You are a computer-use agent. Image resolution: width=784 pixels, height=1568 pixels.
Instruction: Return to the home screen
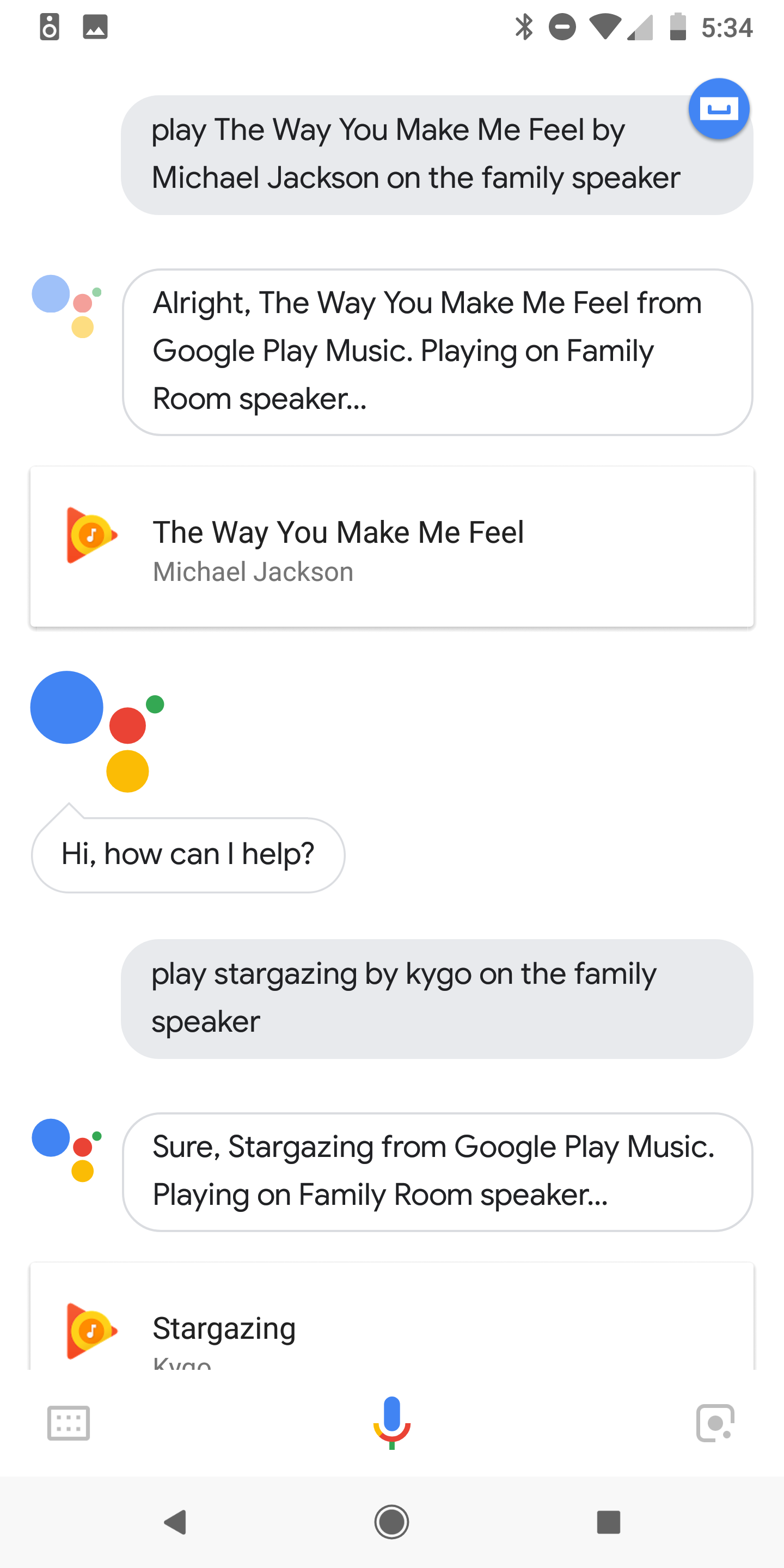click(x=391, y=1522)
